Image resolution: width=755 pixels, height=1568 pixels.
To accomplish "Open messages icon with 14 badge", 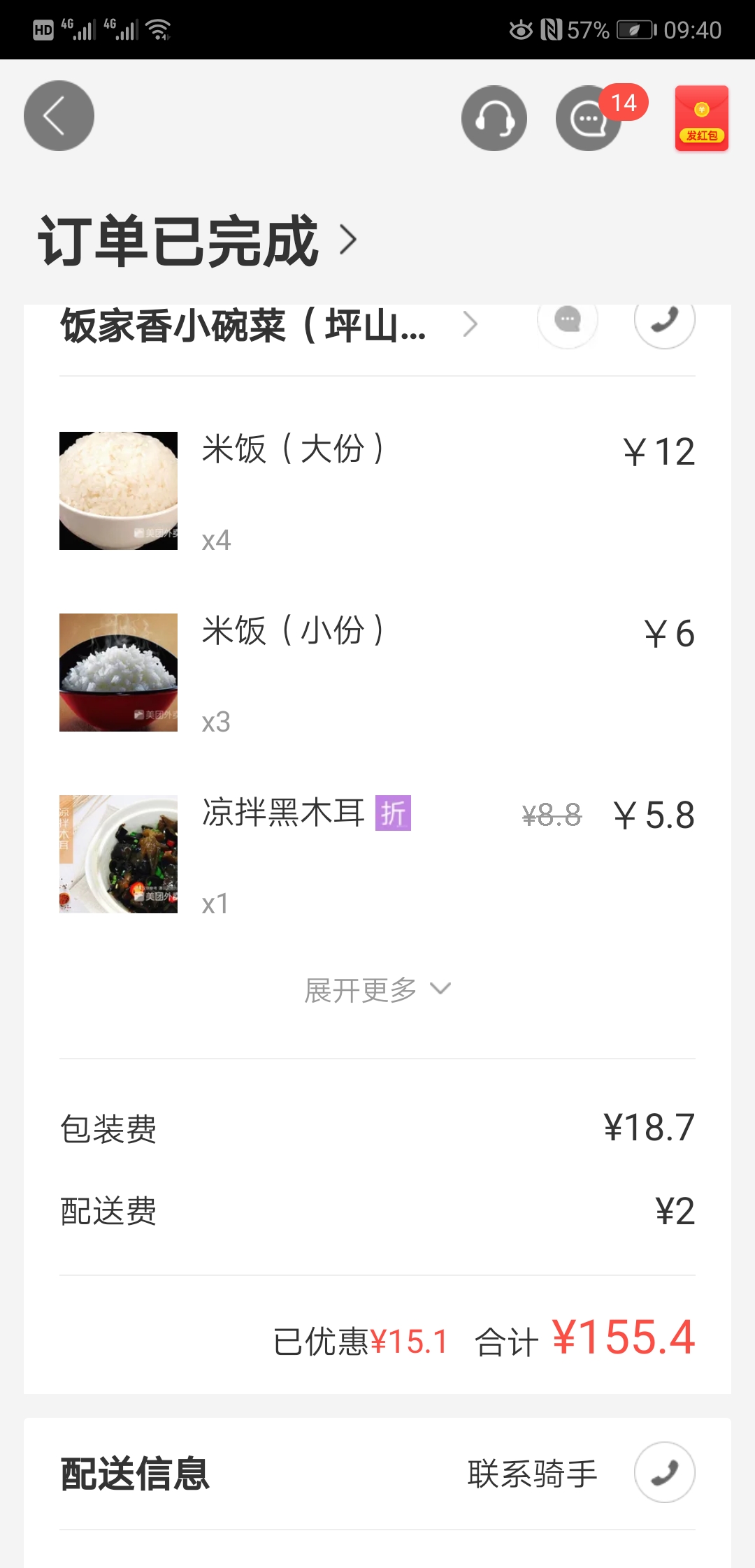I will coord(589,118).
